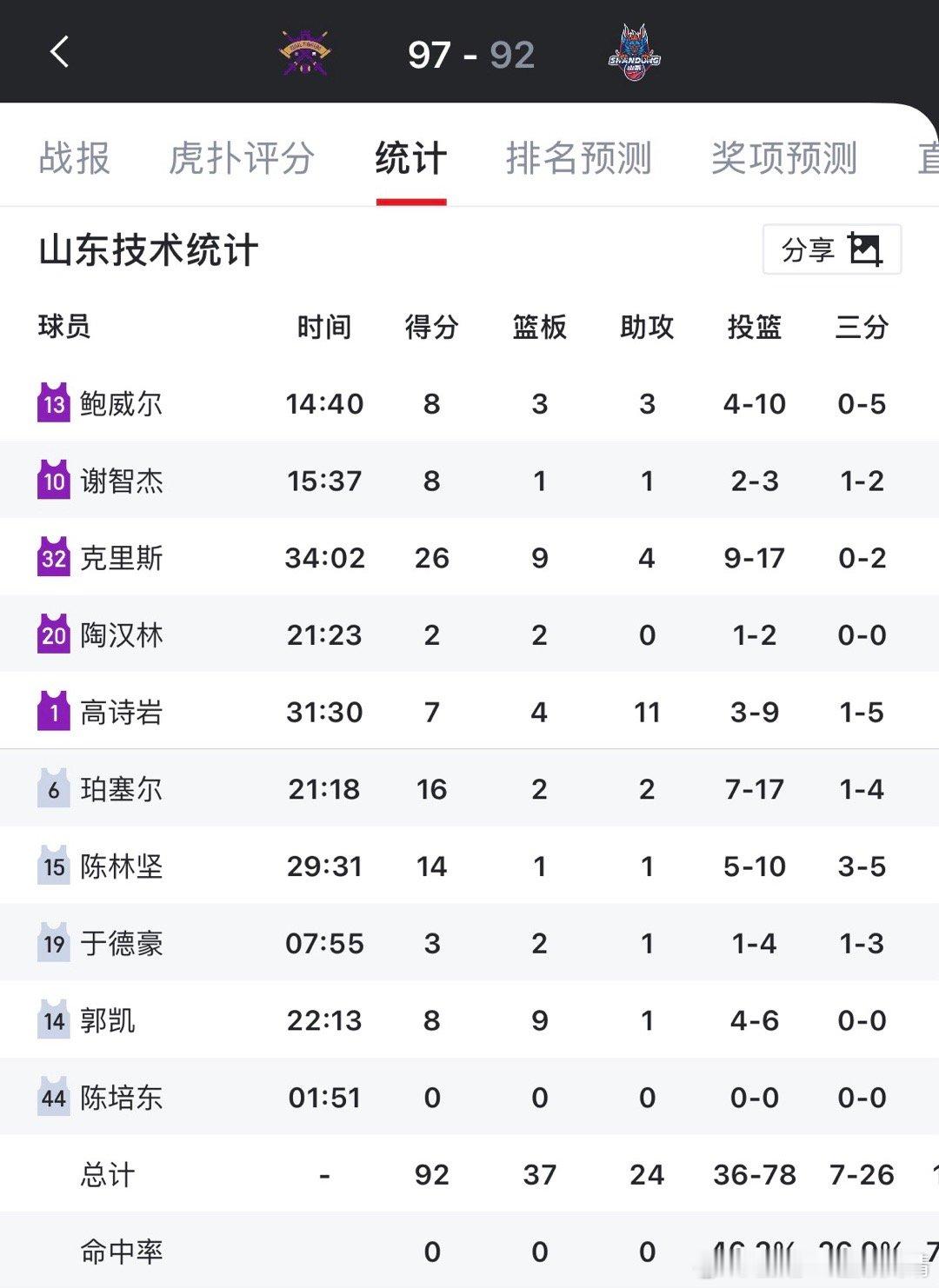Screen dimensions: 939x1288
Task: Tap the 分享 share button
Action: (x=807, y=249)
